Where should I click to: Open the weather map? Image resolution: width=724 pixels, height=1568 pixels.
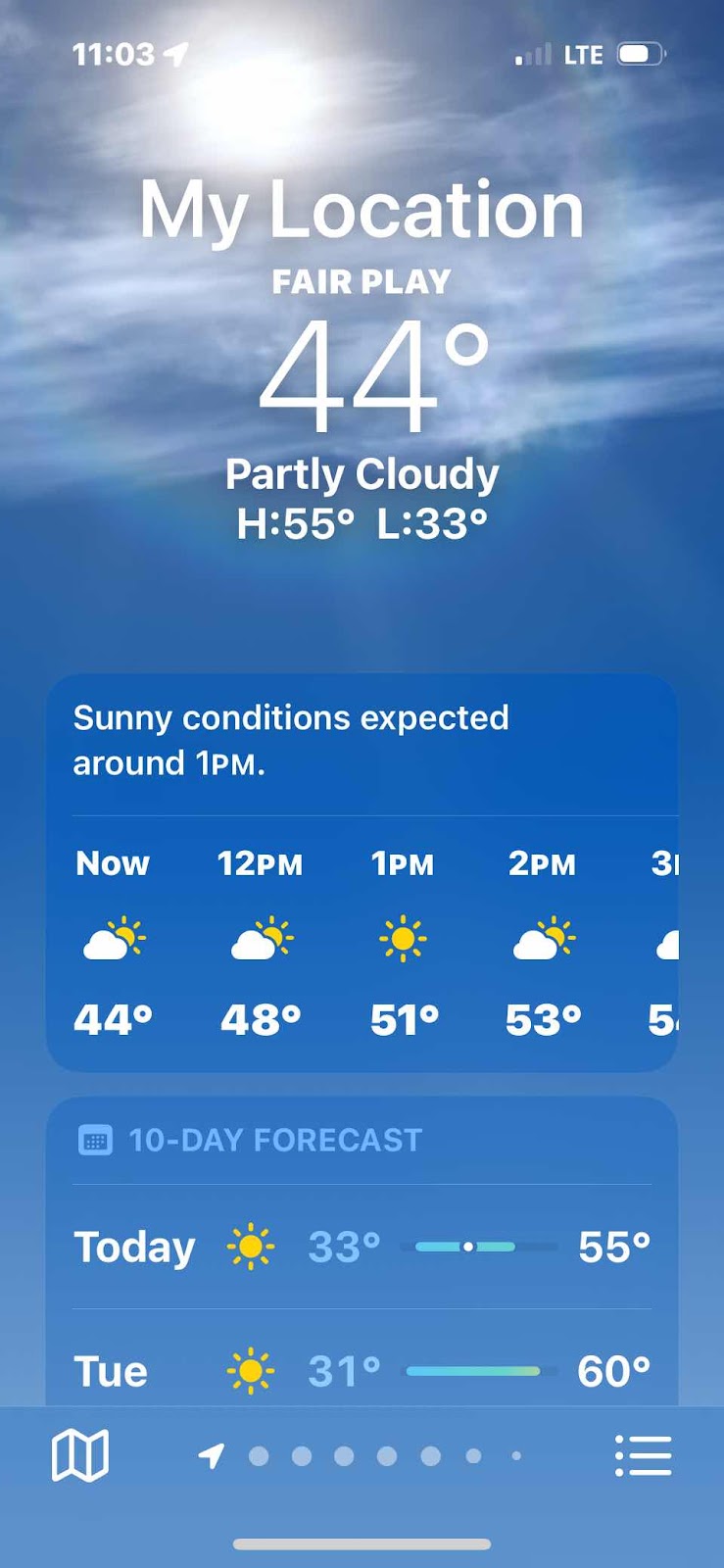click(x=79, y=1455)
